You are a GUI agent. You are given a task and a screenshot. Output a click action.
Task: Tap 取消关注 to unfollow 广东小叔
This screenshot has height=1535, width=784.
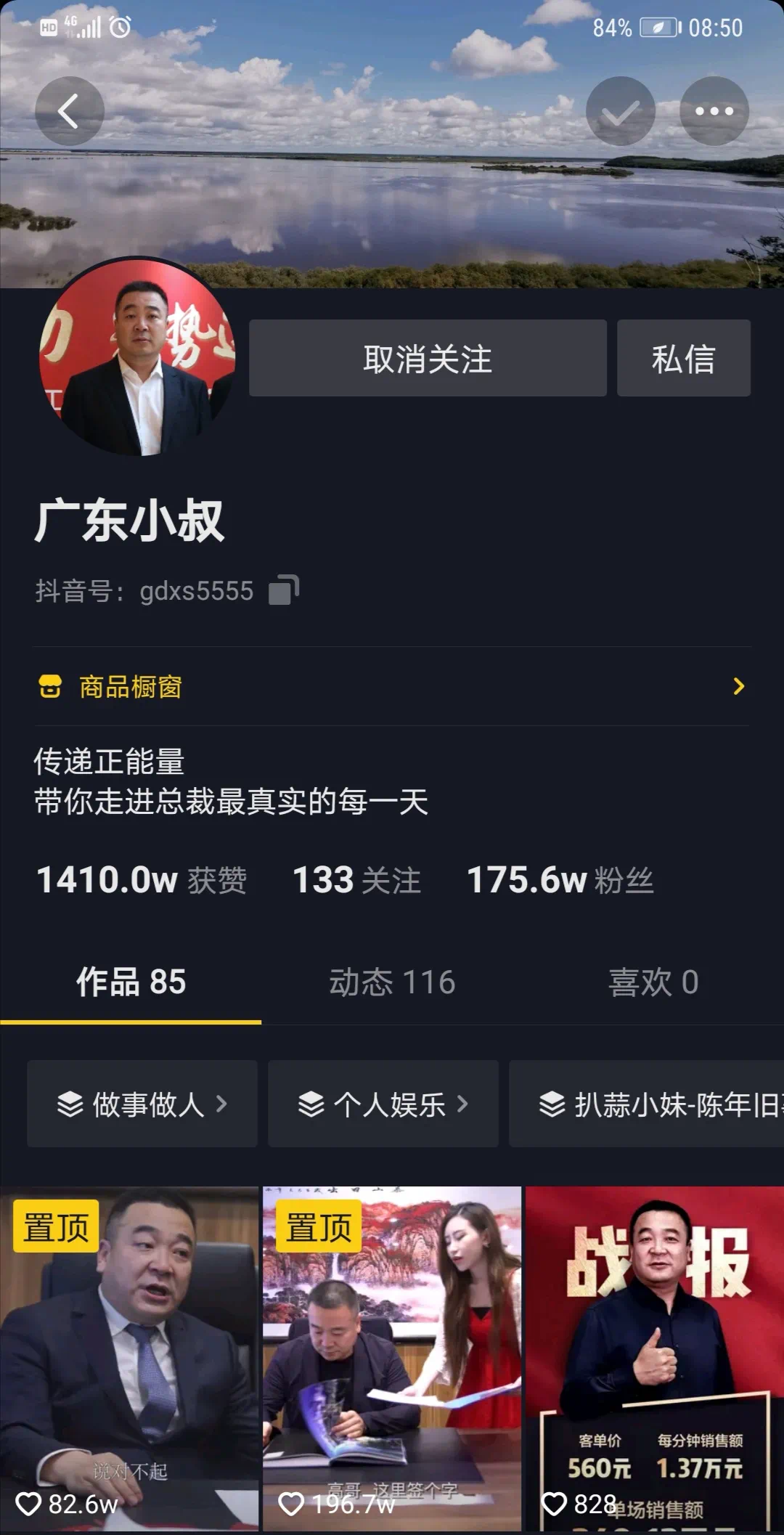tap(428, 358)
